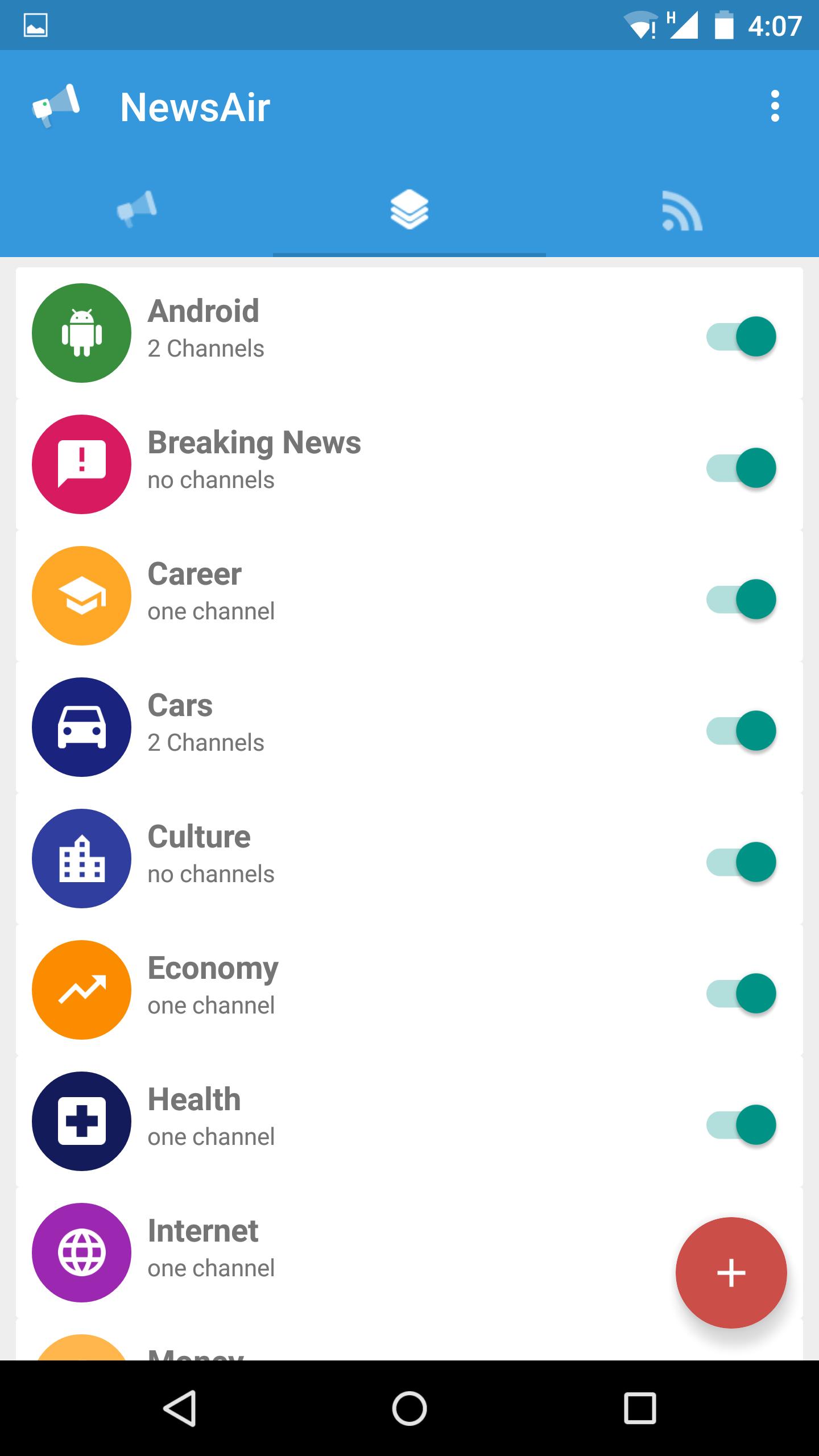Add a new category with plus button
Viewport: 819px width, 1456px height.
(731, 1273)
